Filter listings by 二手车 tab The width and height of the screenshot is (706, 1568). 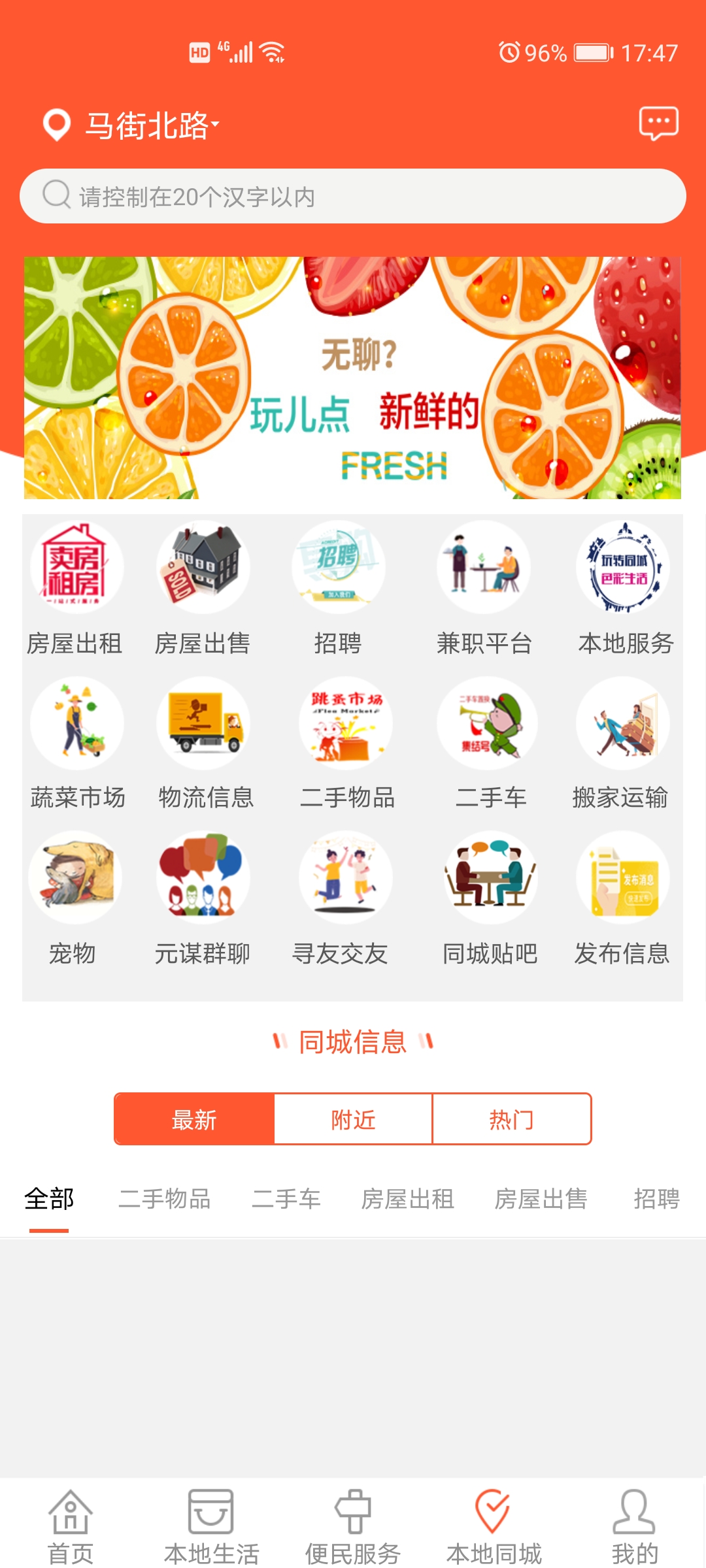286,1199
